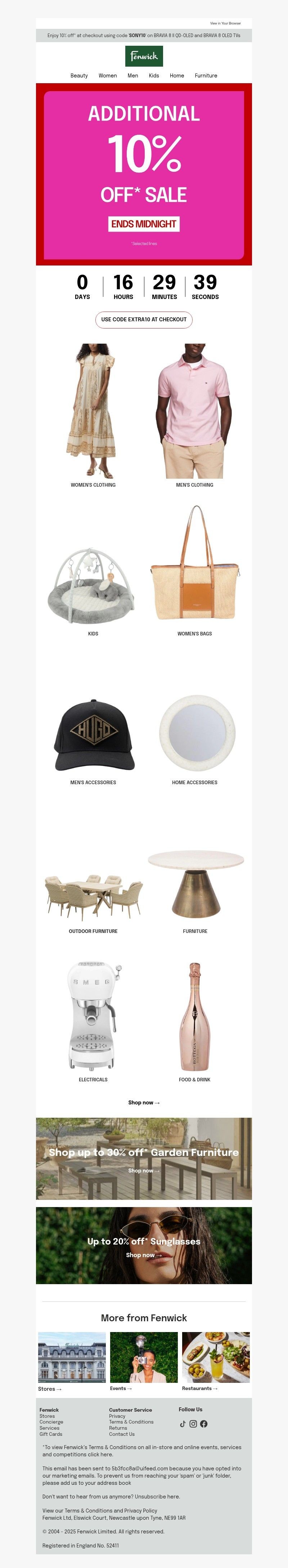Open the Electricals coffee machine tile
Image resolution: width=288 pixels, height=1568 pixels.
[93, 1017]
